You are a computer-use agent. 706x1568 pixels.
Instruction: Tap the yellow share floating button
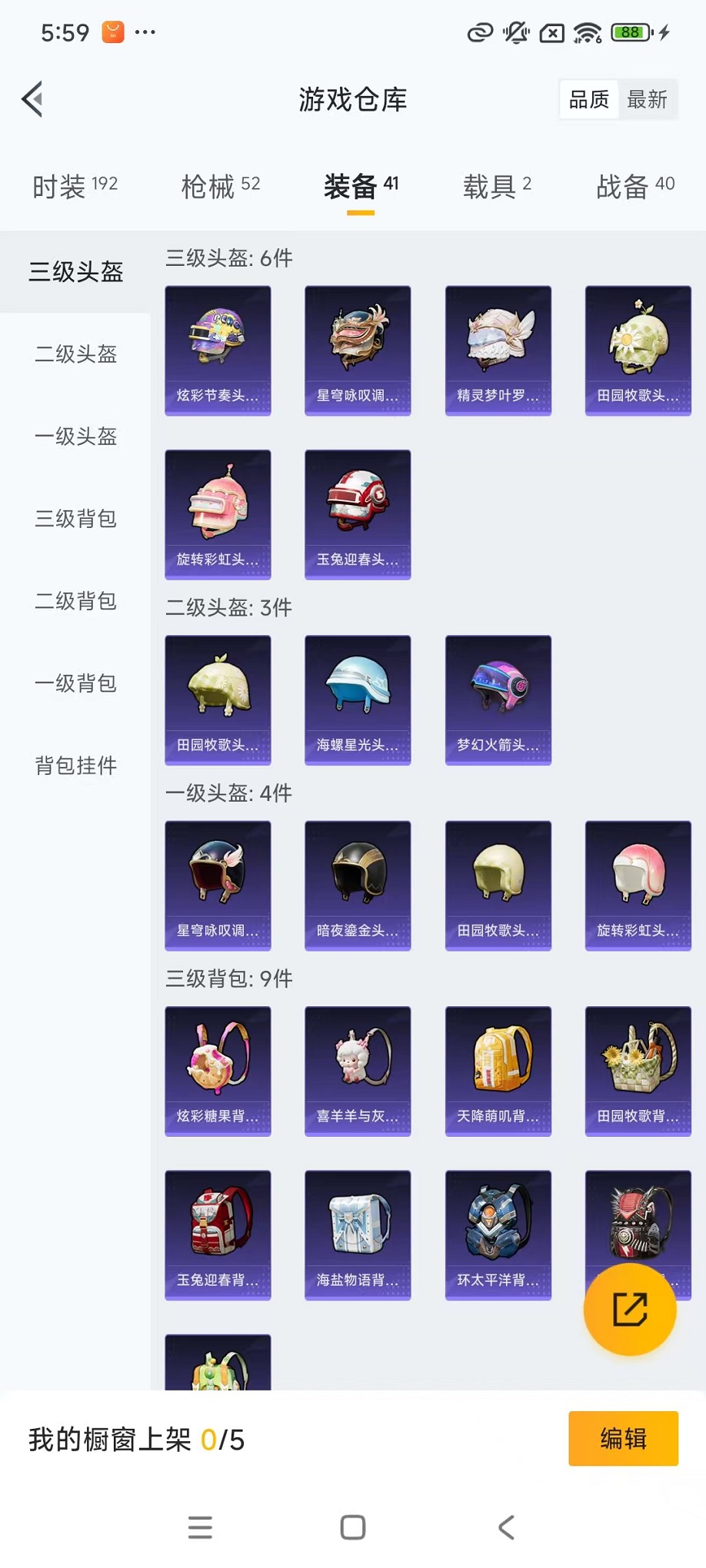[630, 1310]
